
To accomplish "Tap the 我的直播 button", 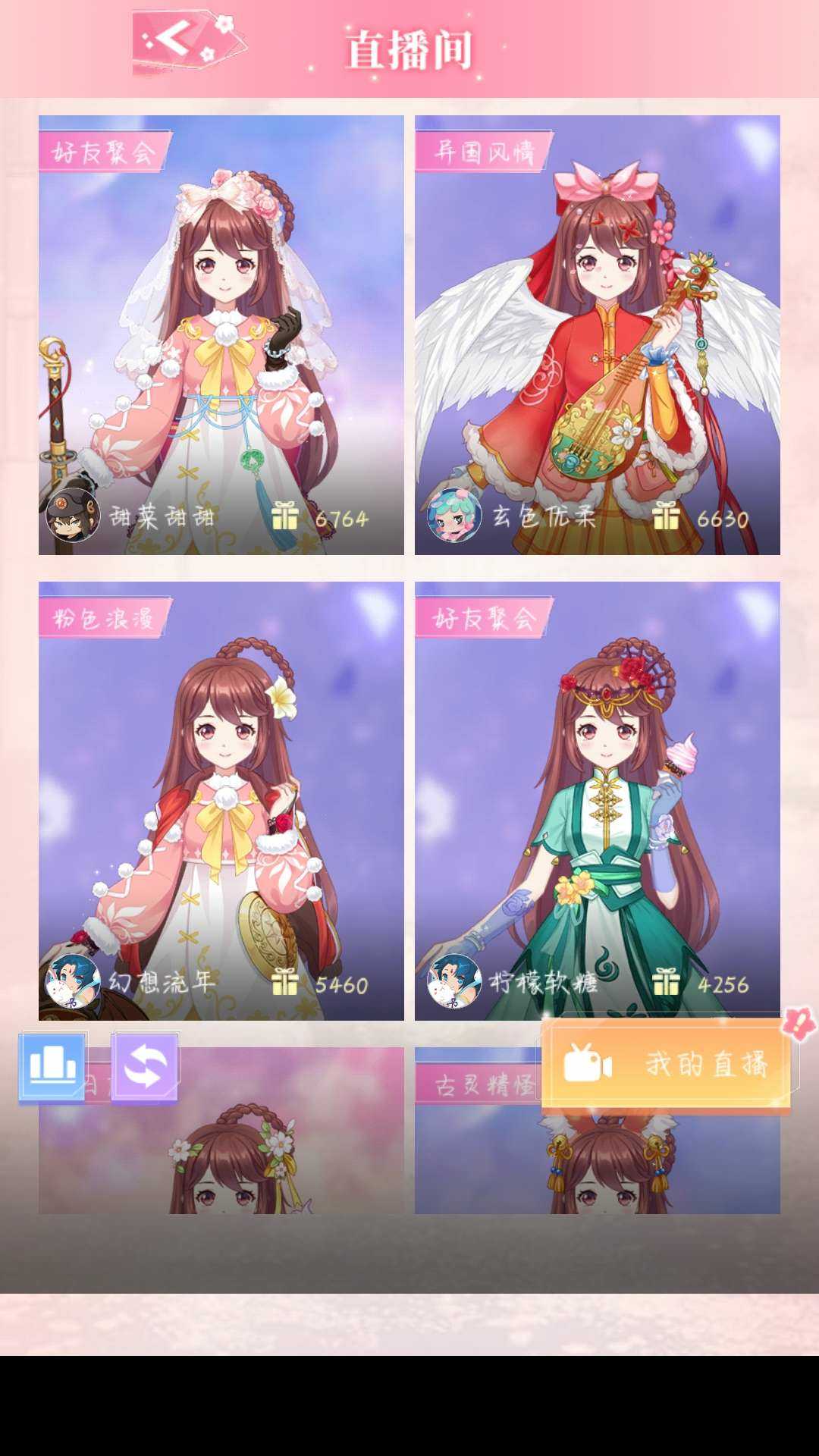I will click(666, 1064).
